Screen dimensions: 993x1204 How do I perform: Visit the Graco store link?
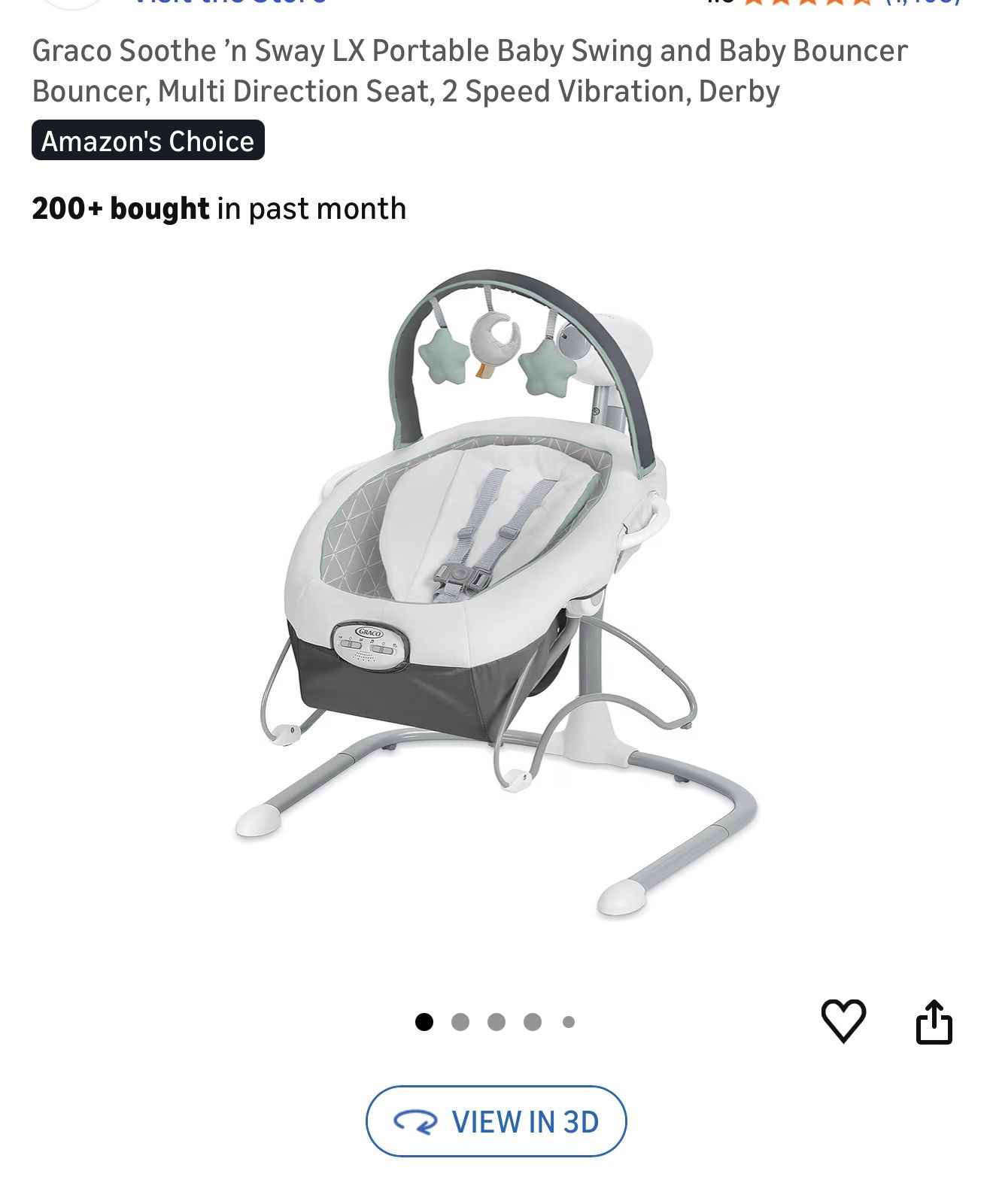pyautogui.click(x=229, y=2)
